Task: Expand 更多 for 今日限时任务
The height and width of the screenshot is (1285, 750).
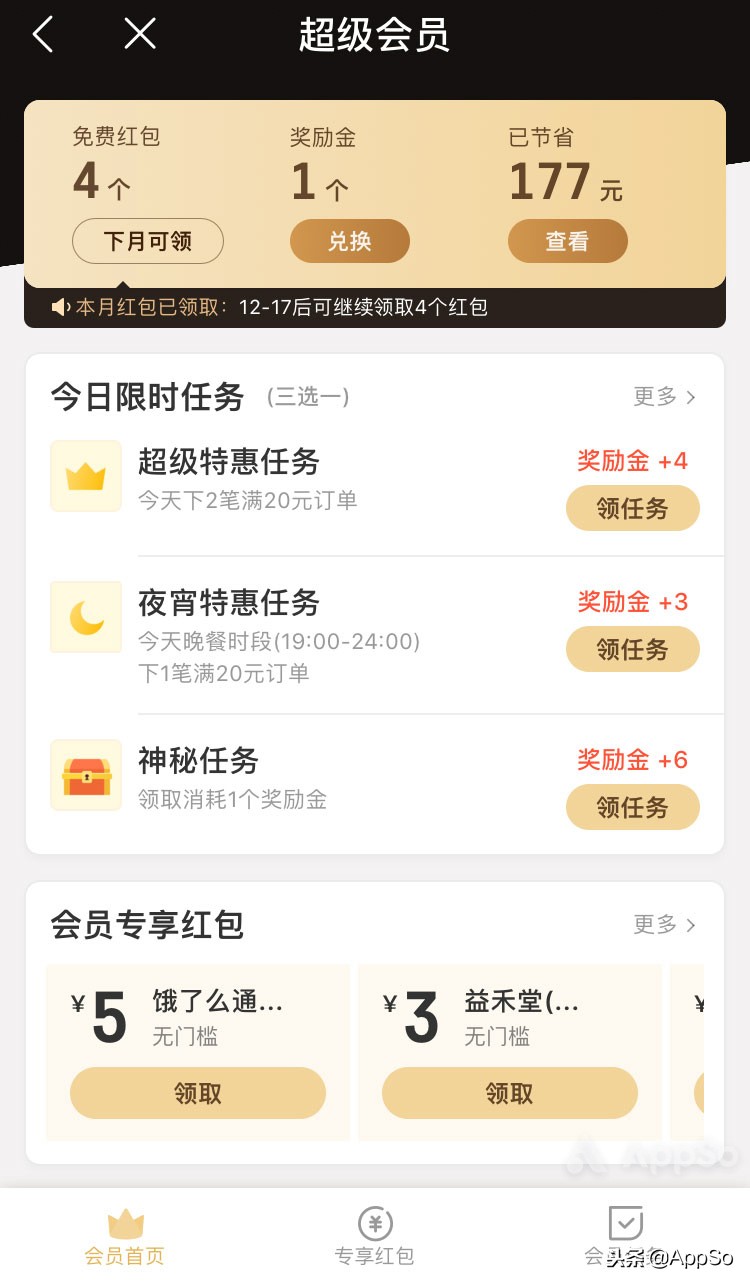Action: click(655, 397)
